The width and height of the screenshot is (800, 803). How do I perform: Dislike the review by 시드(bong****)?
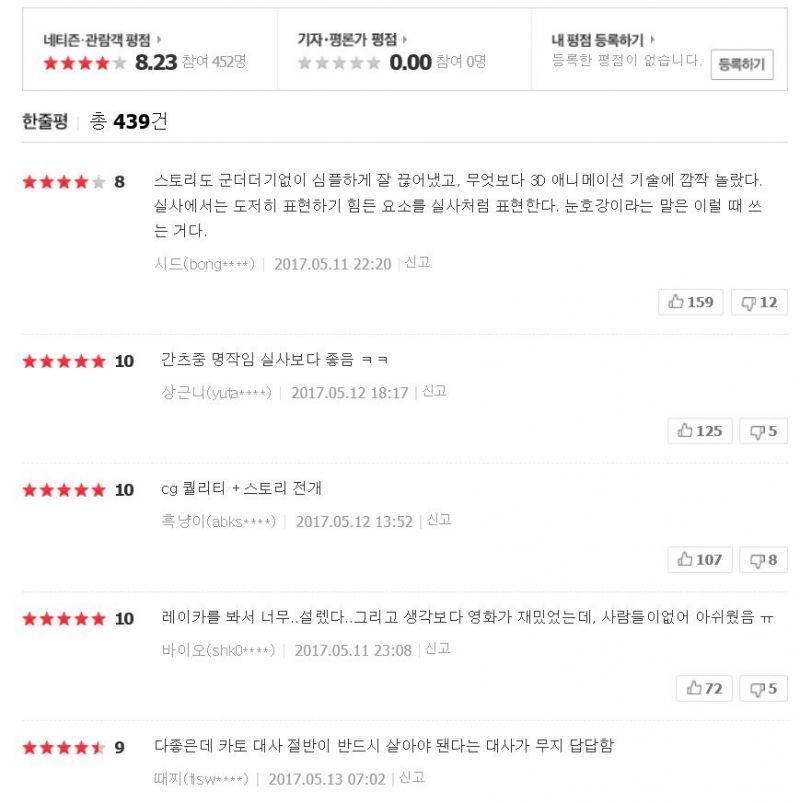coord(759,302)
